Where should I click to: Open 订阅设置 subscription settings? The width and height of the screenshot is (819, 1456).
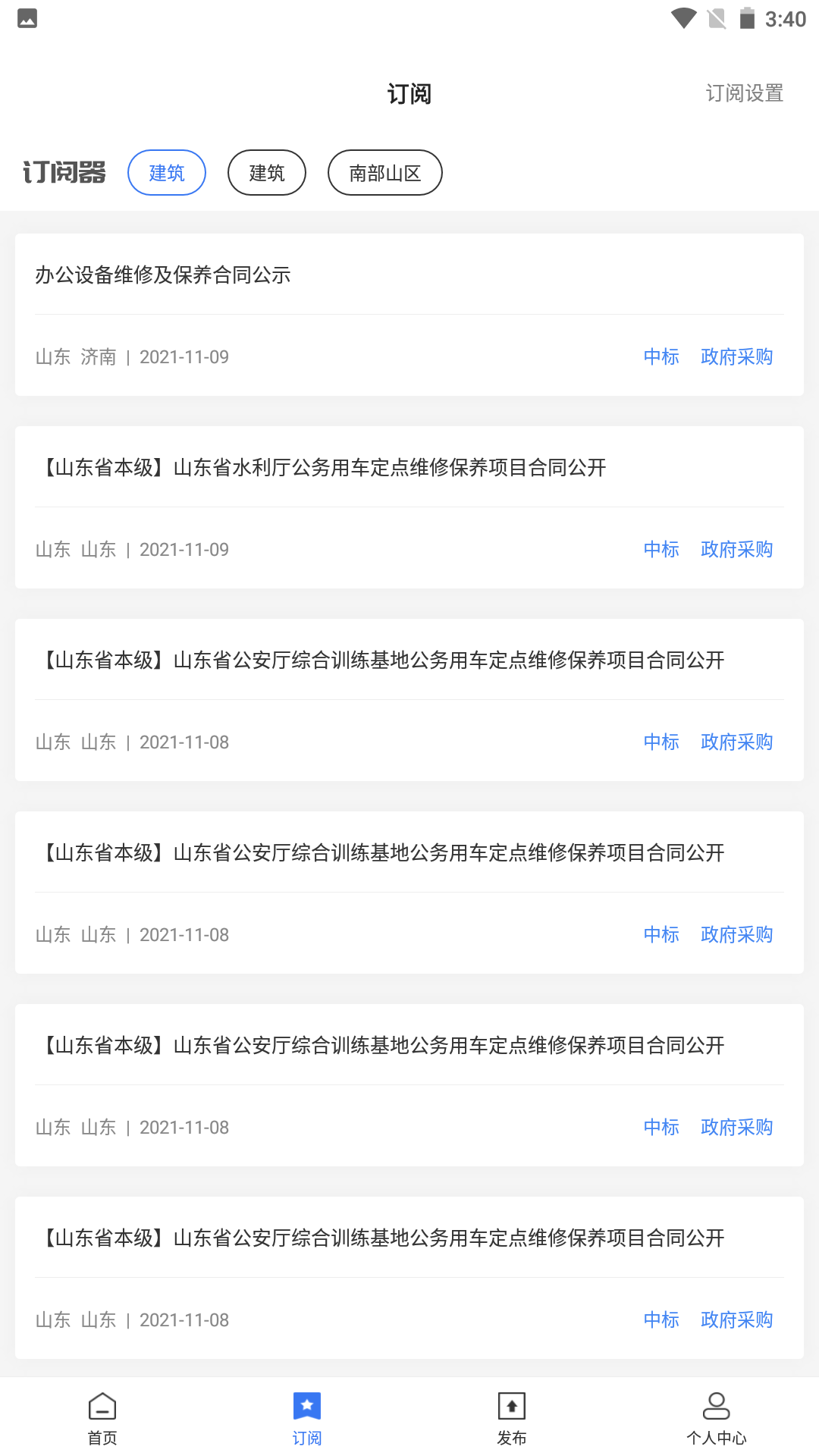coord(744,93)
